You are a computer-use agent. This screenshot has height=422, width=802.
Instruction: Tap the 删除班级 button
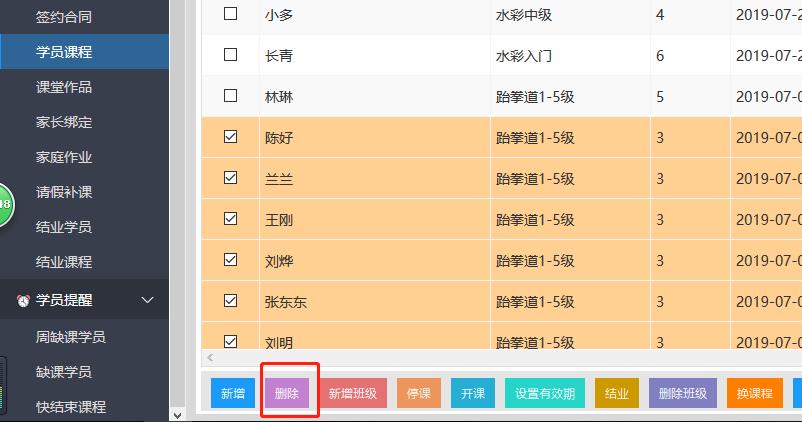682,394
